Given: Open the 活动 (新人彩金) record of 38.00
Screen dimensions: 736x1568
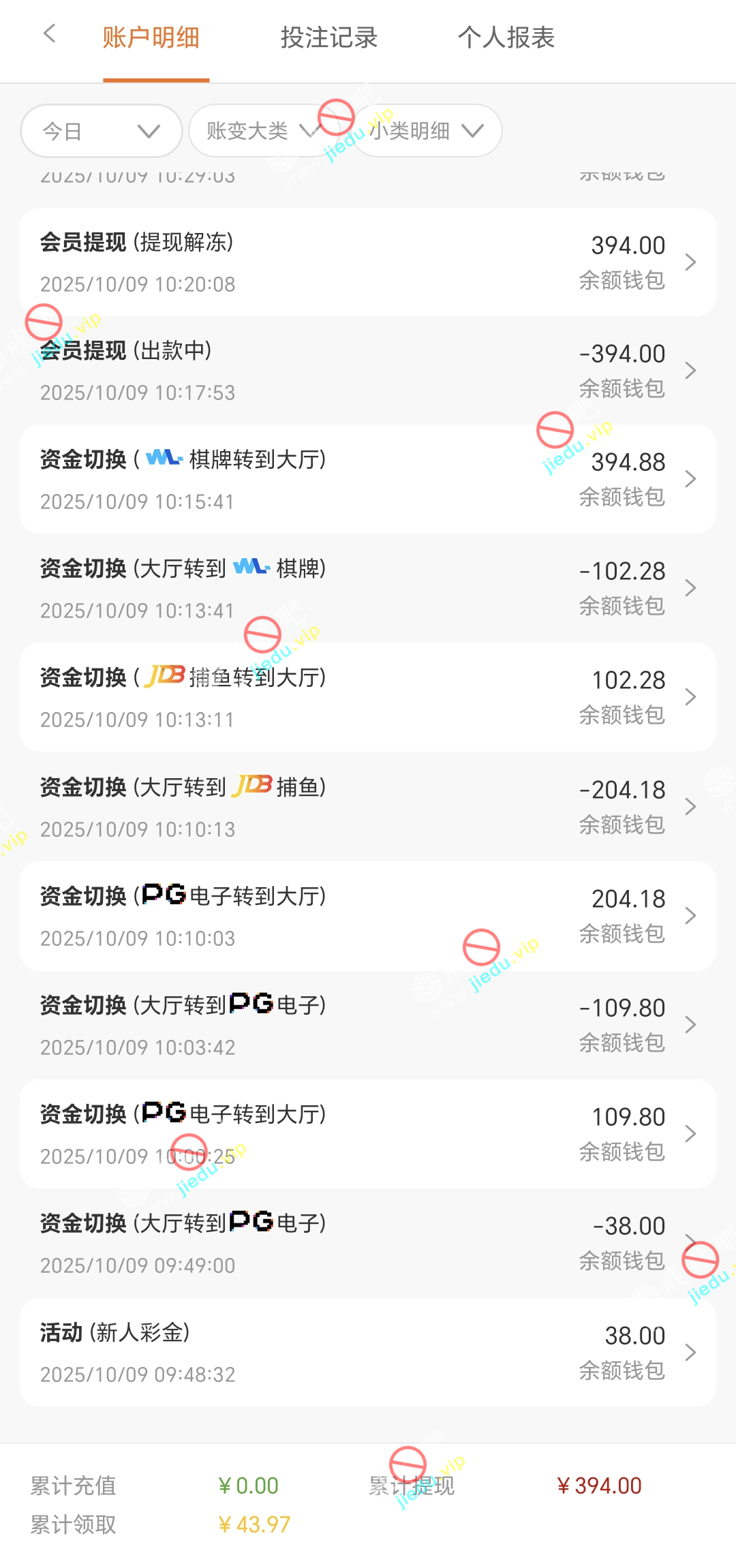Looking at the screenshot, I should coord(368,1353).
